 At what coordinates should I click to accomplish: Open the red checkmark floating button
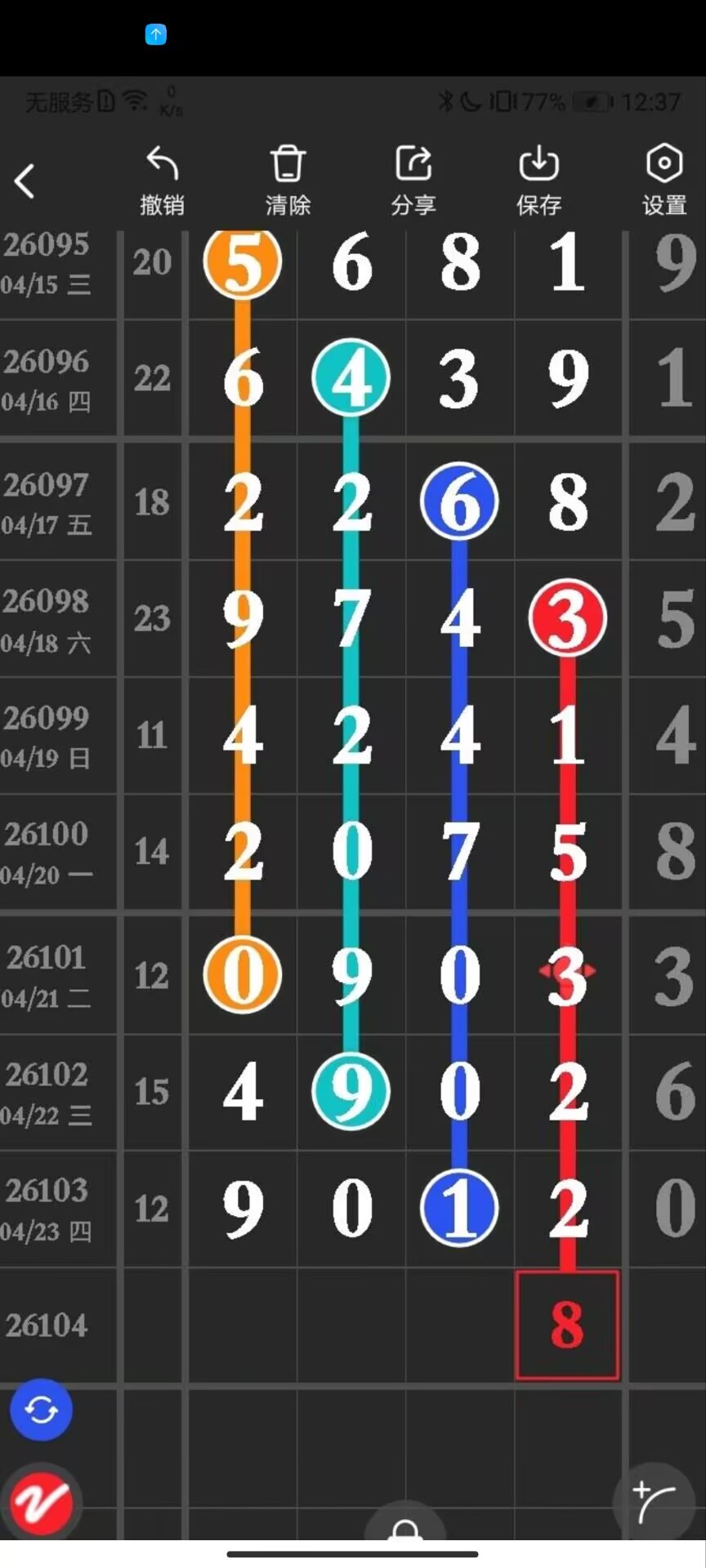tap(41, 1503)
